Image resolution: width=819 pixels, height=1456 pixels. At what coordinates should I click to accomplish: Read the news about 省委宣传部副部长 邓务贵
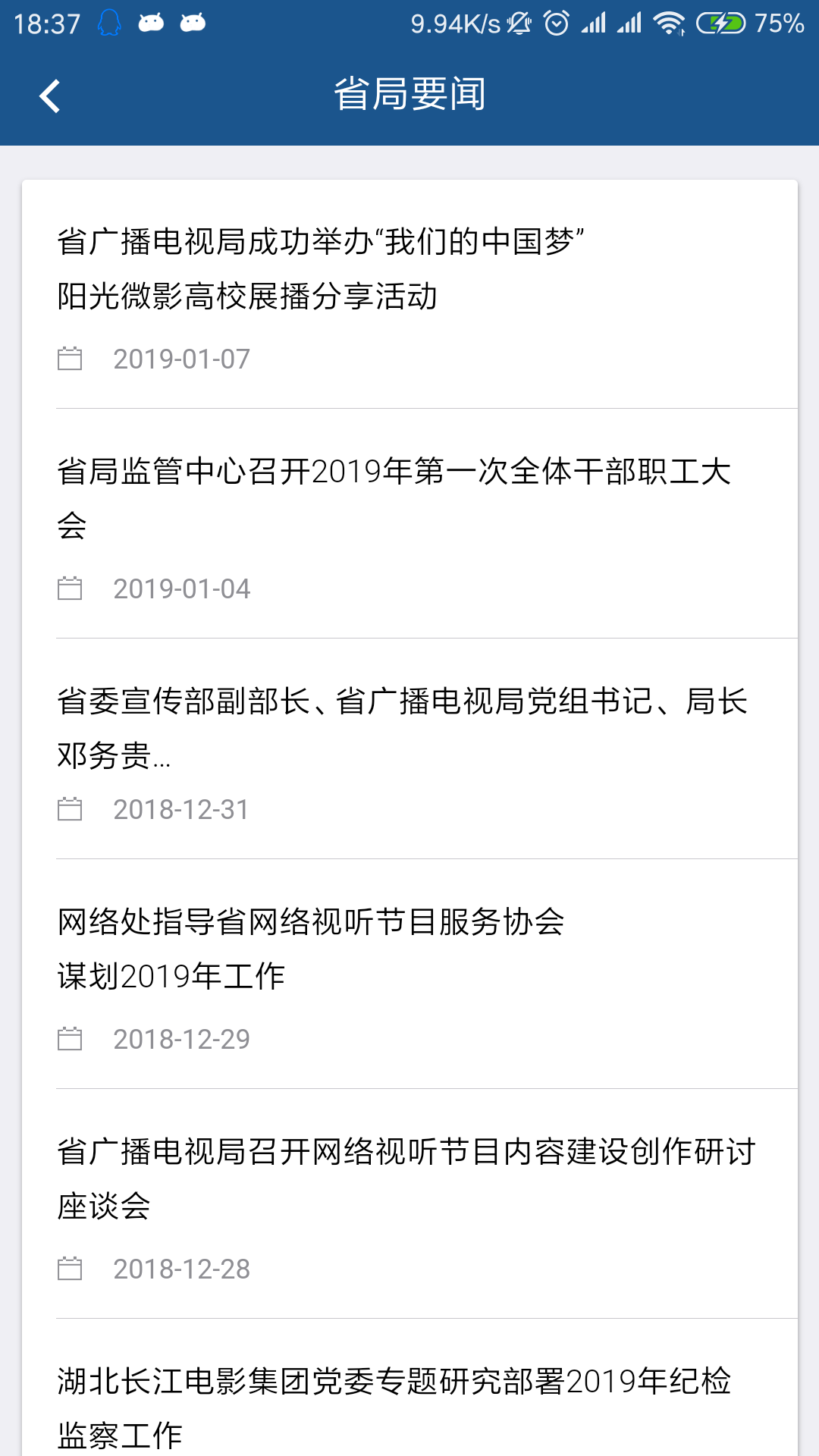pos(409,749)
